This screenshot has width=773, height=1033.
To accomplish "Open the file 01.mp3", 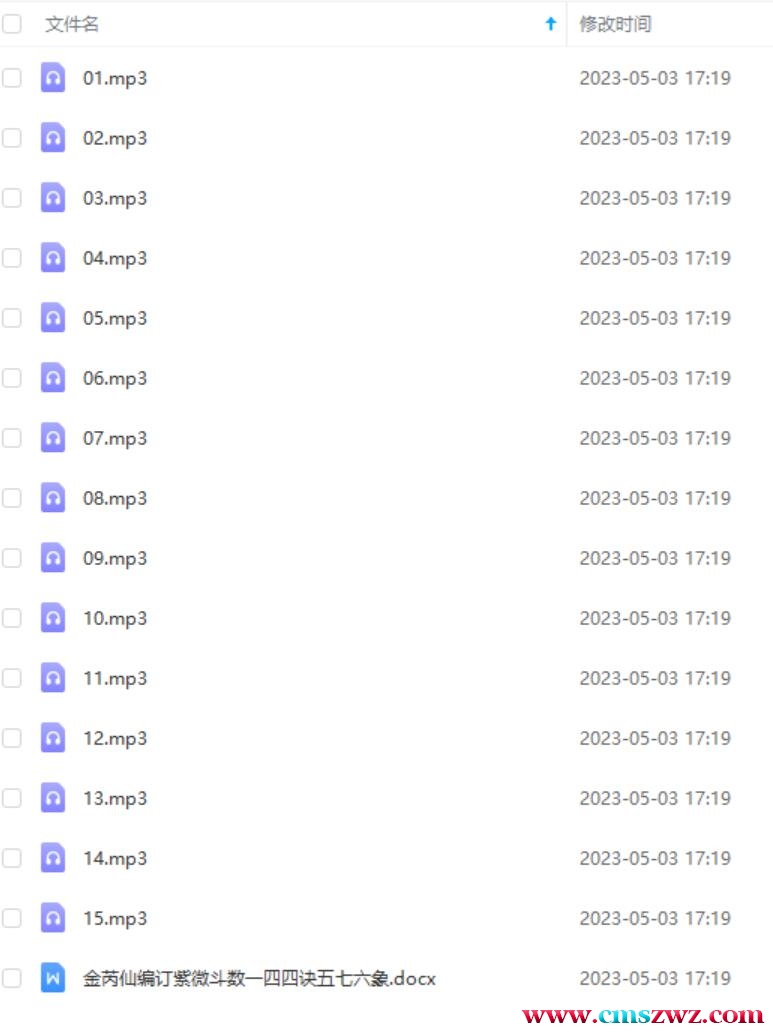I will [114, 78].
